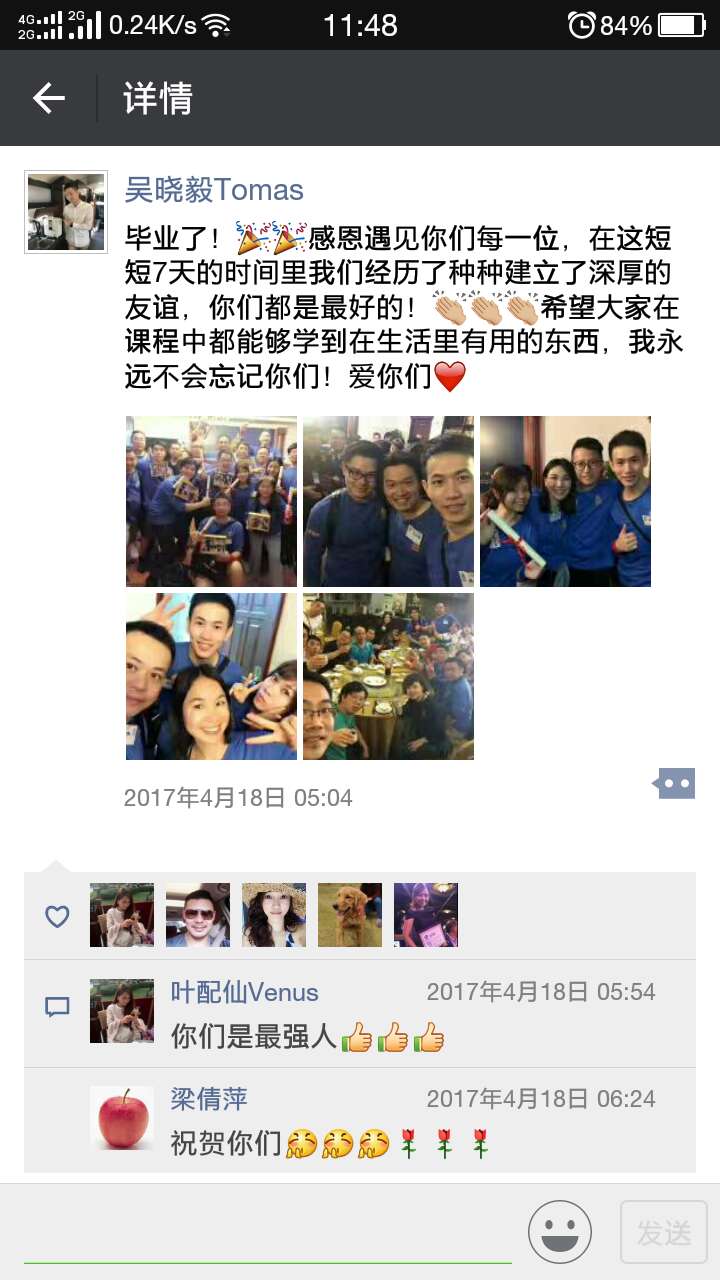Open the liker wearing sunglasses

tap(198, 915)
